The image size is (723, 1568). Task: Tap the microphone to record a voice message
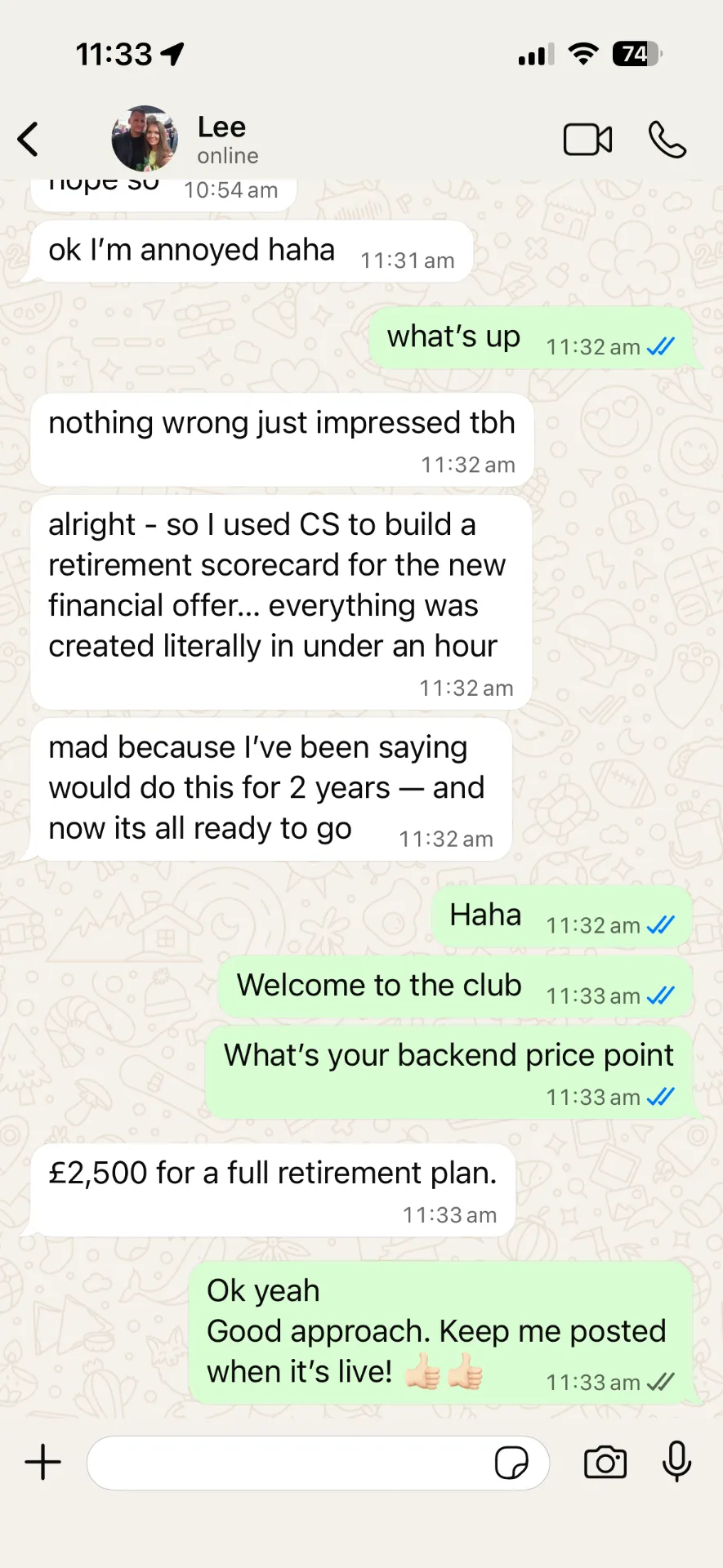(676, 1461)
